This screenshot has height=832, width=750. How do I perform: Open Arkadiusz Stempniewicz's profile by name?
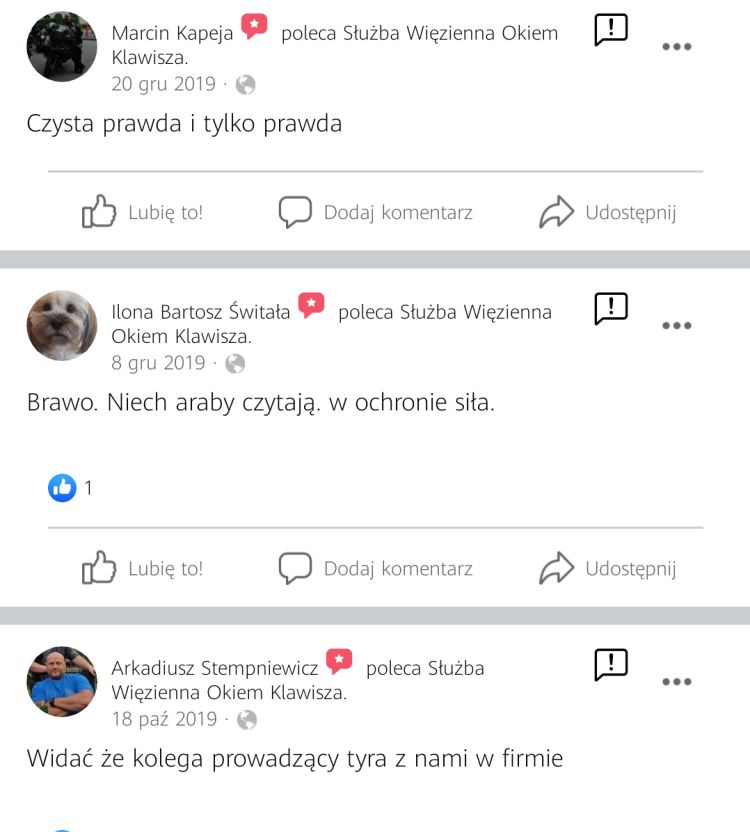pos(214,668)
